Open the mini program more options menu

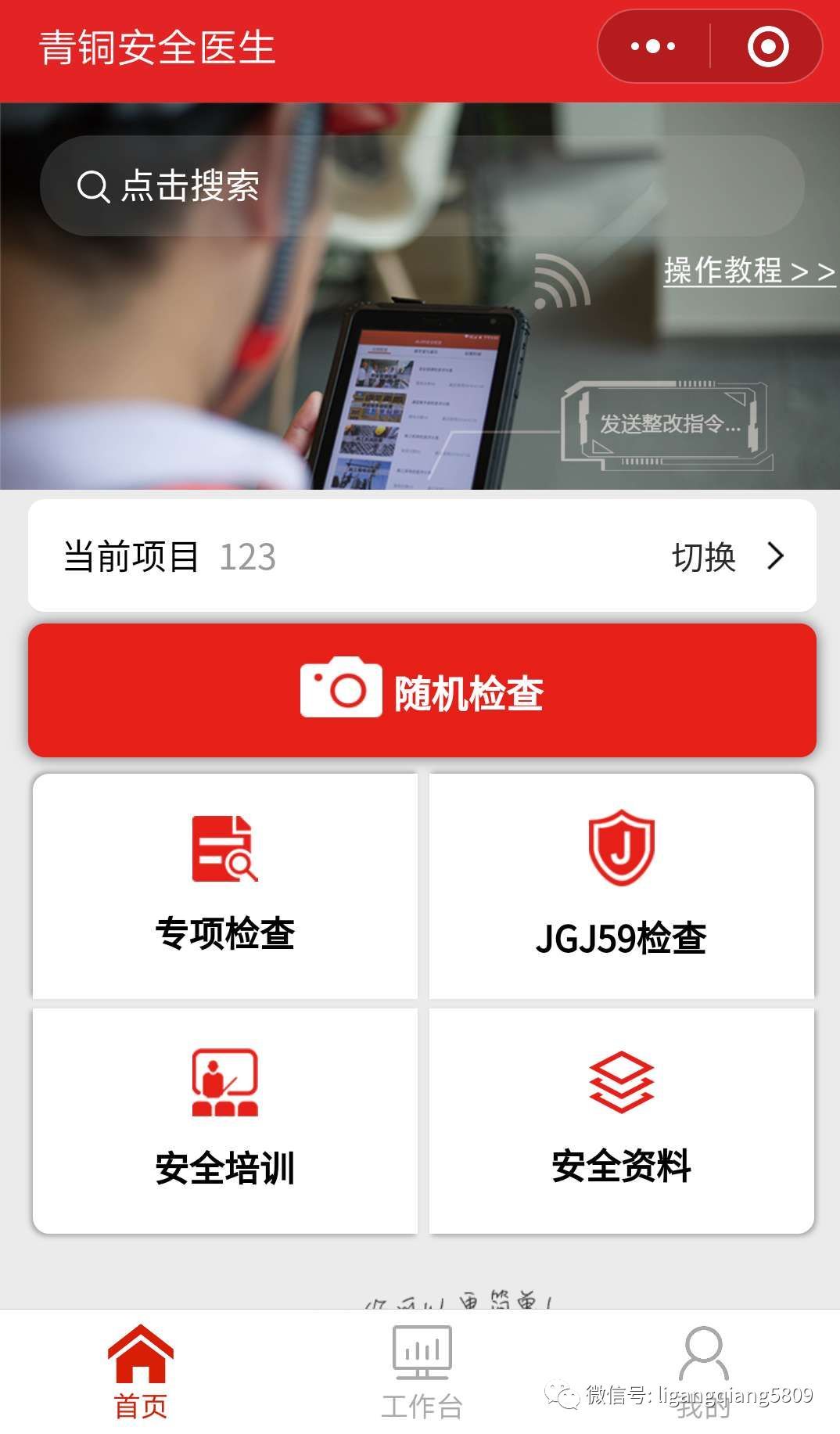click(x=653, y=46)
